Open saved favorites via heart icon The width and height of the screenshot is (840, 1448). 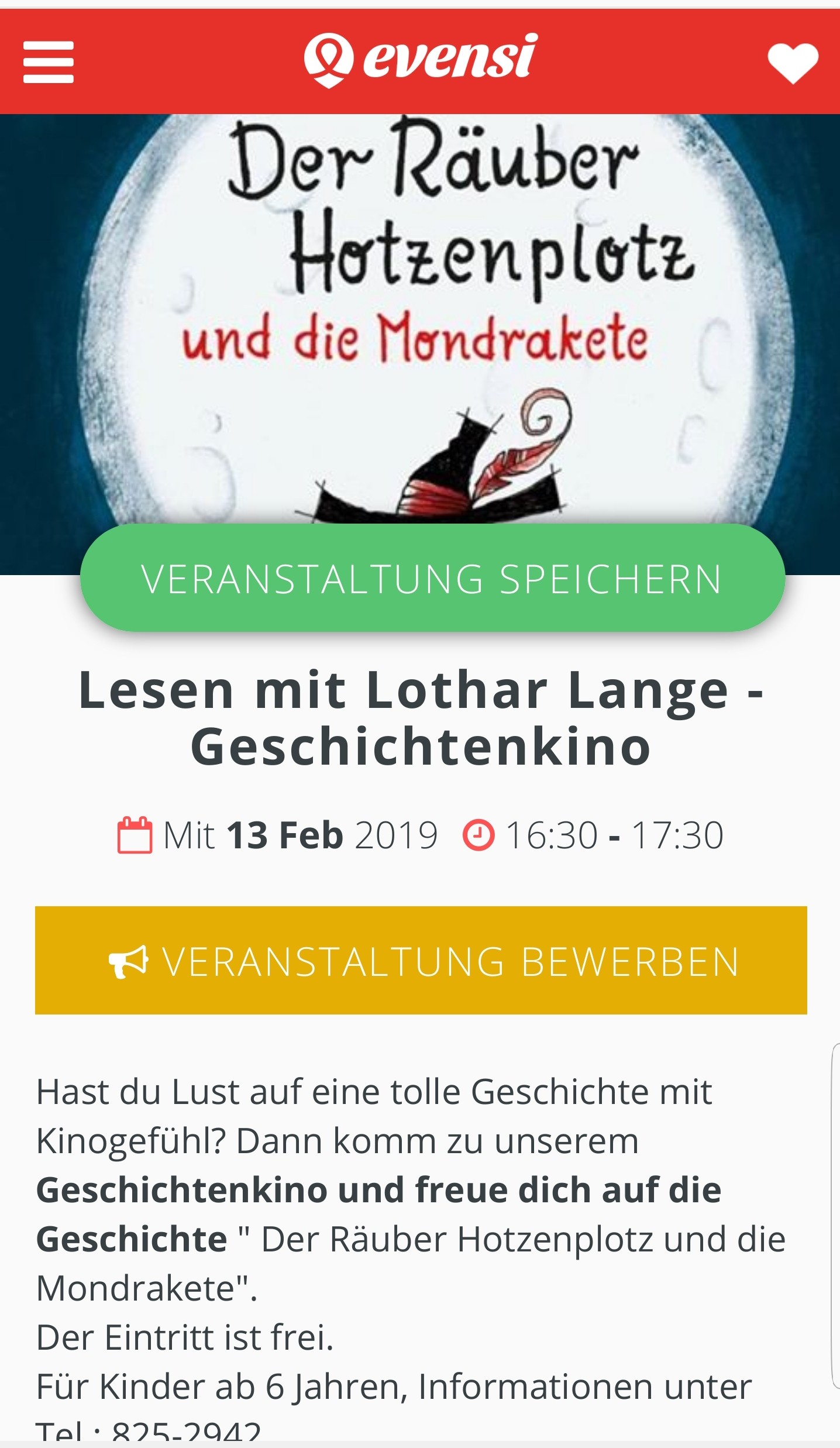pyautogui.click(x=793, y=63)
